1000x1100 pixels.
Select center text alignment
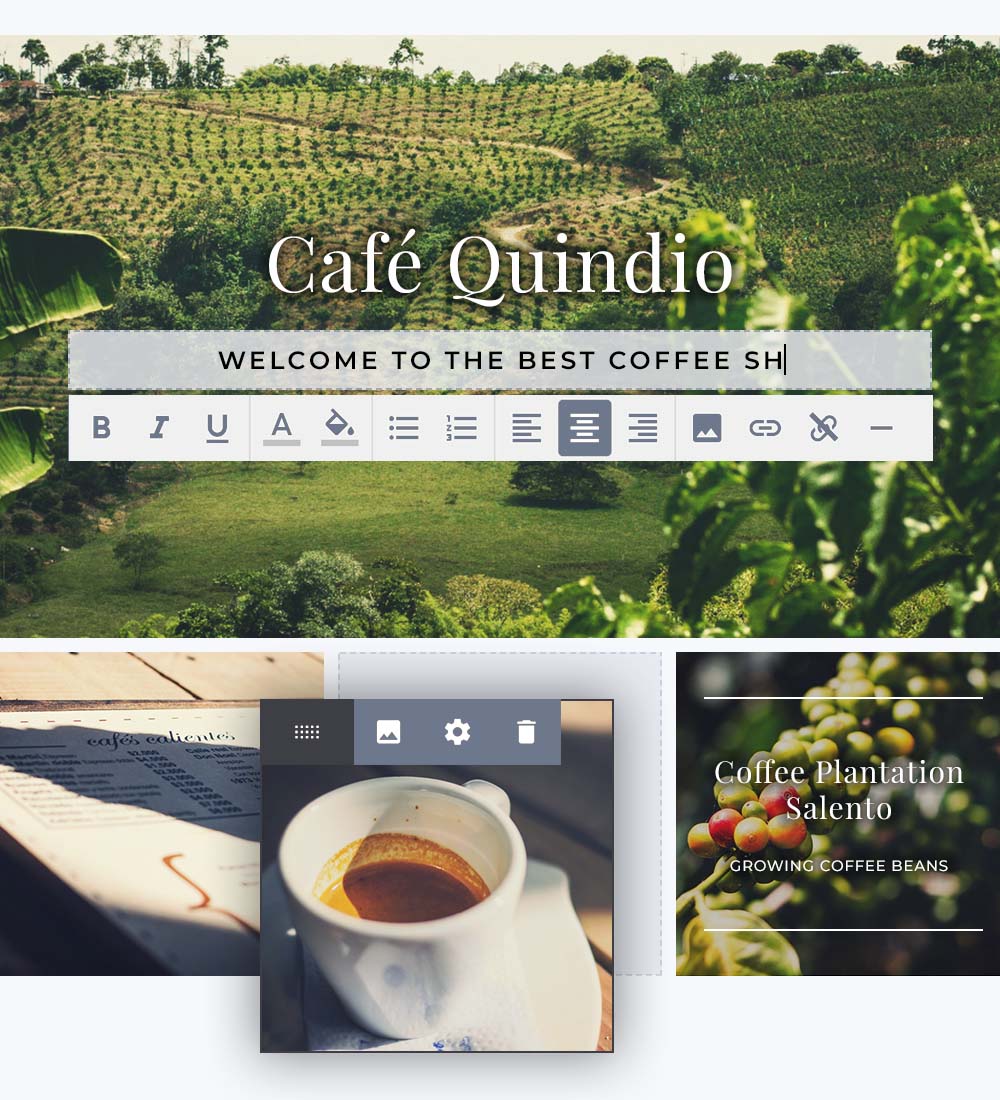pyautogui.click(x=584, y=428)
